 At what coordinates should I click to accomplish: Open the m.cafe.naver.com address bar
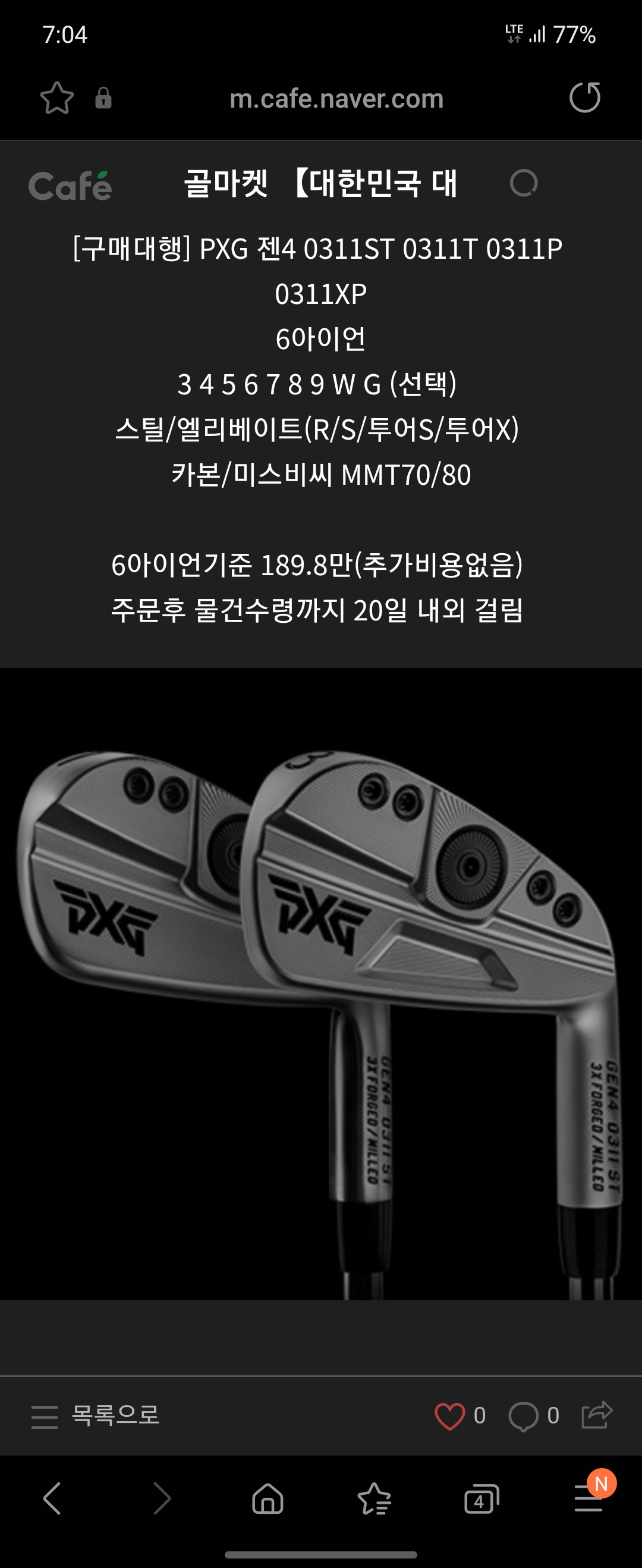336,99
